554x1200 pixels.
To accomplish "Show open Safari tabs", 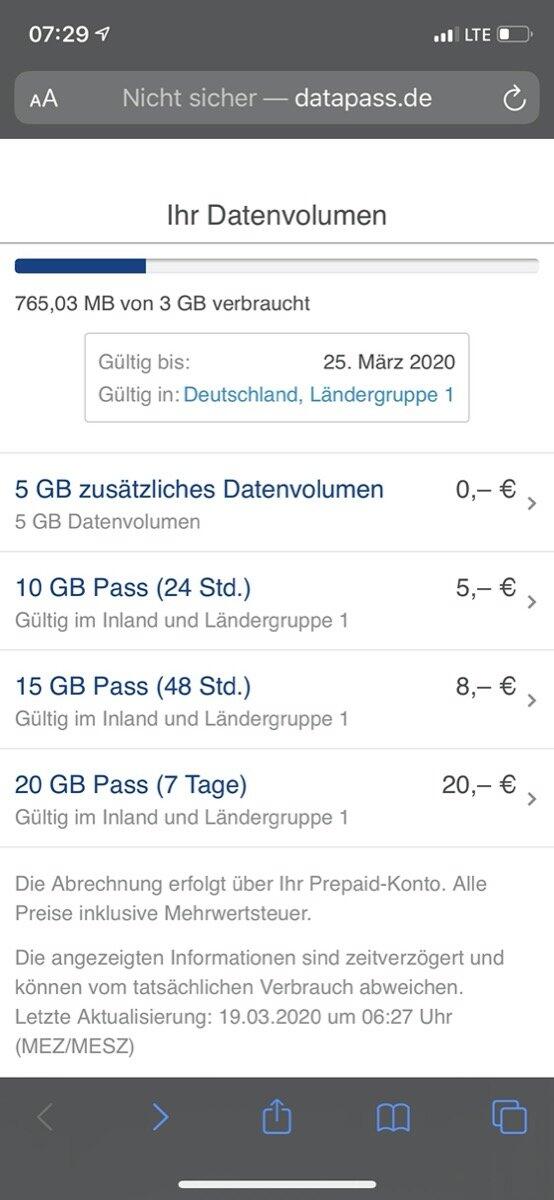I will click(509, 1117).
